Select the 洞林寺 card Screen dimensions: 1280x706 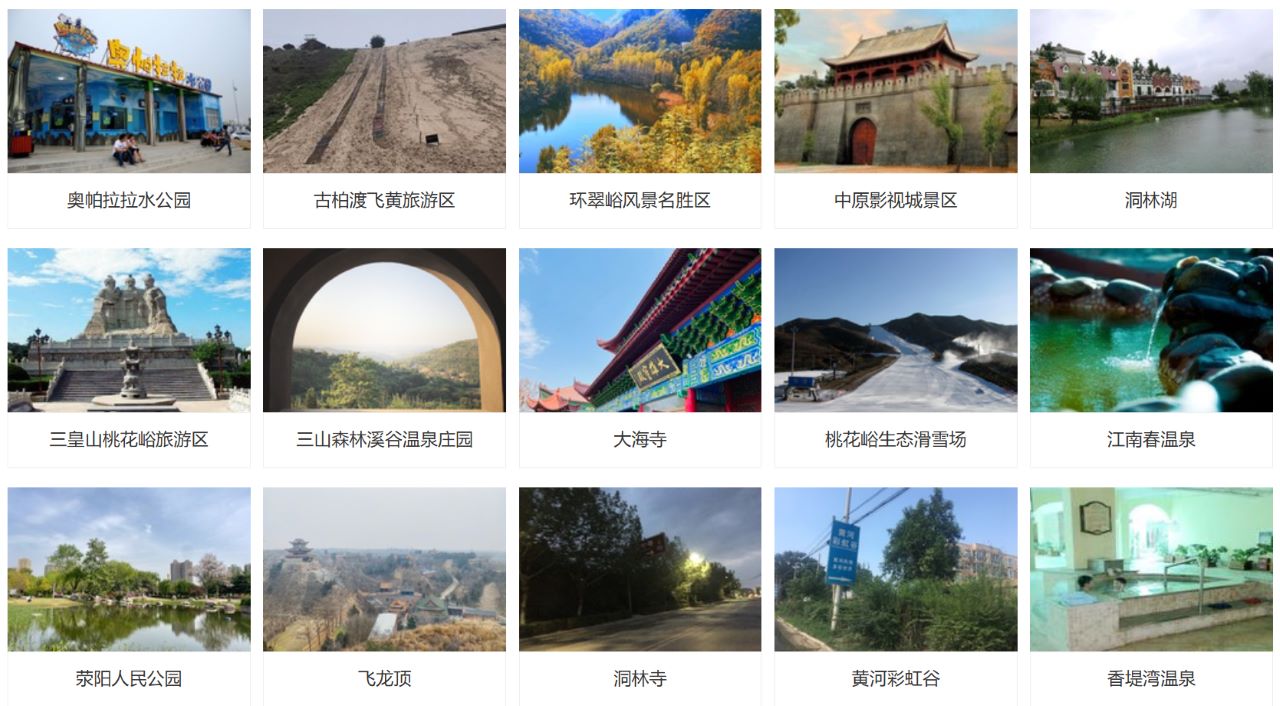point(640,596)
